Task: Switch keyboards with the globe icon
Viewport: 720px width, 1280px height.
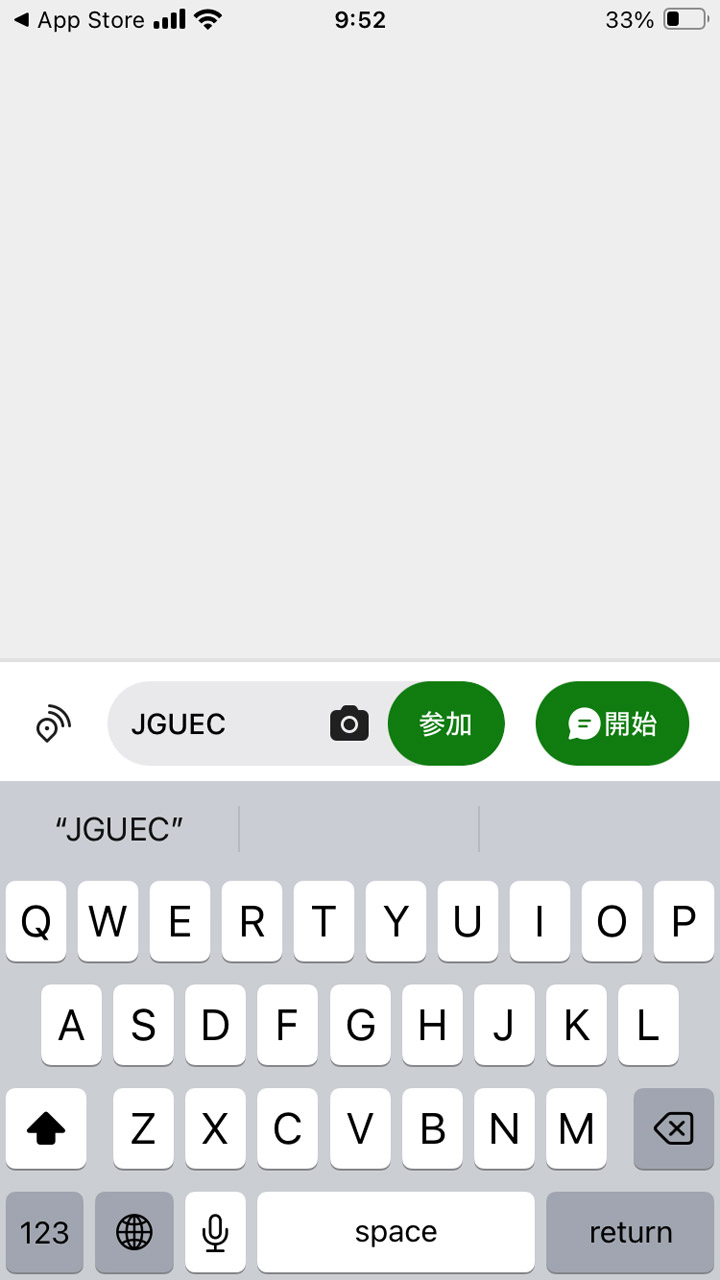Action: 134,1231
